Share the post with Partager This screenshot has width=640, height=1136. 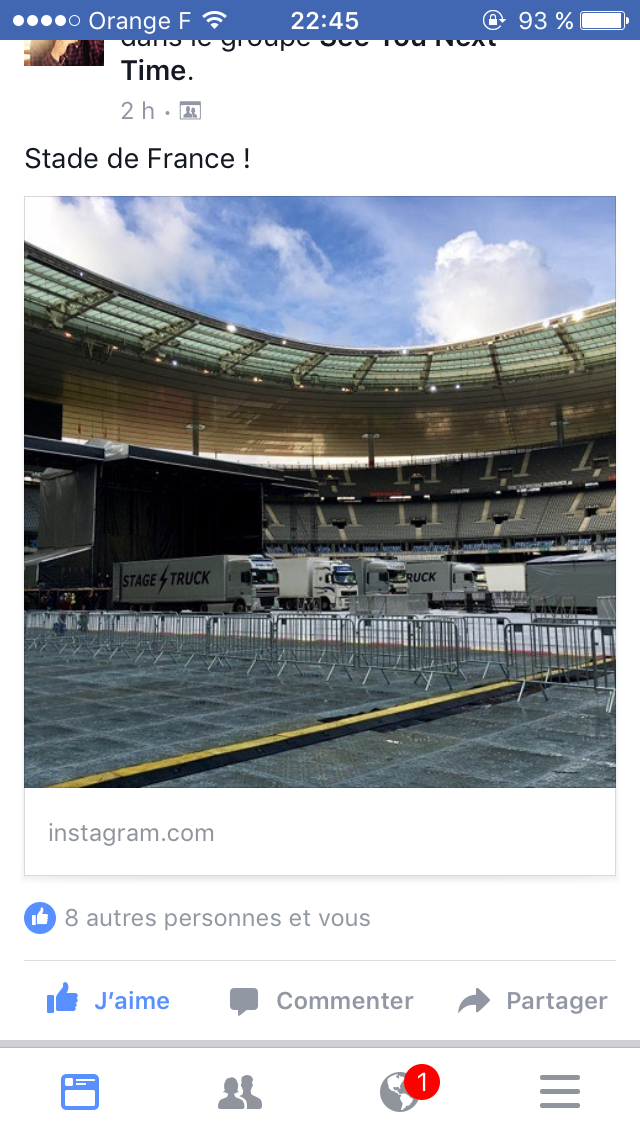coord(532,1000)
